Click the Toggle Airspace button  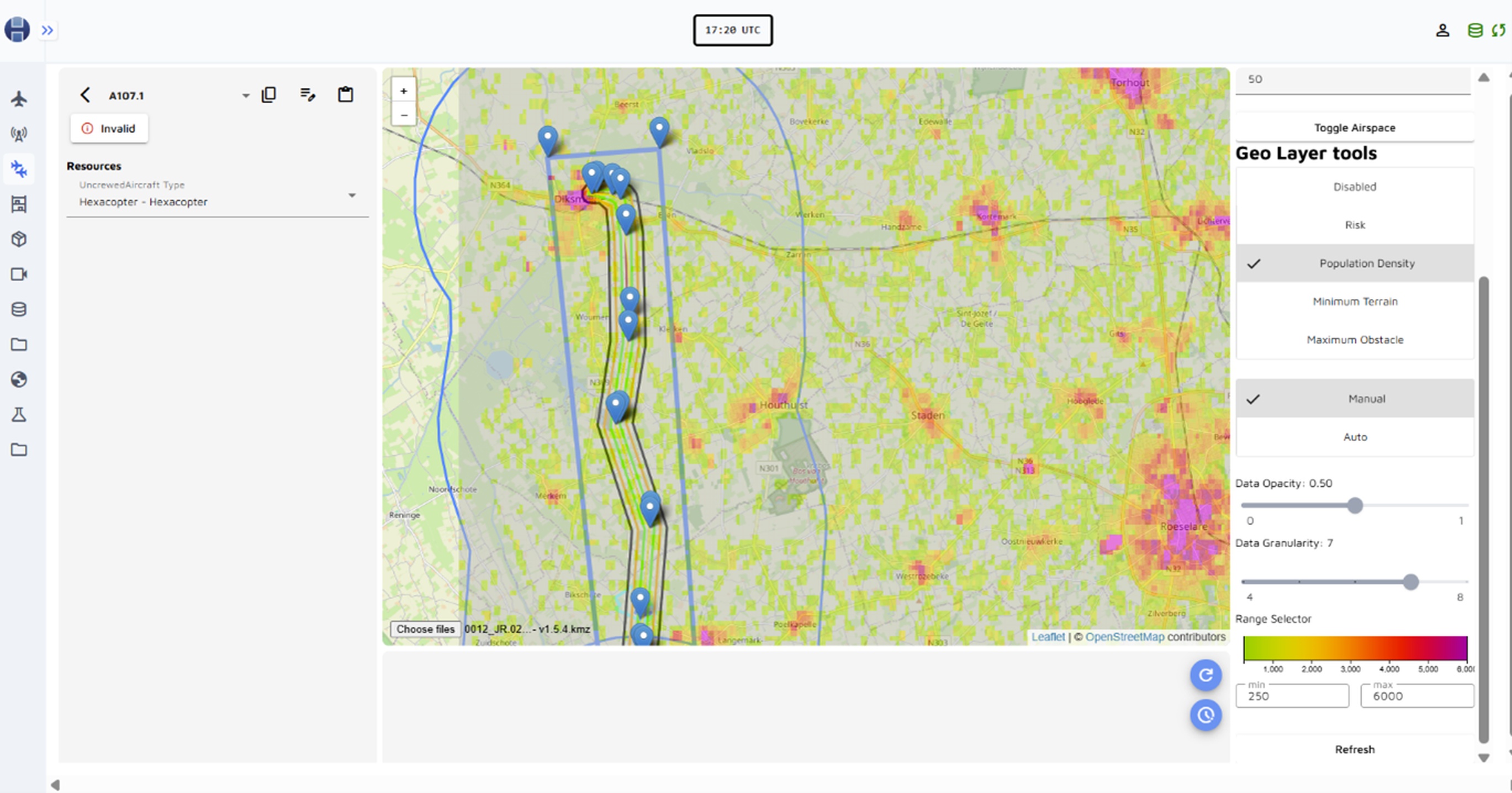[x=1354, y=128]
